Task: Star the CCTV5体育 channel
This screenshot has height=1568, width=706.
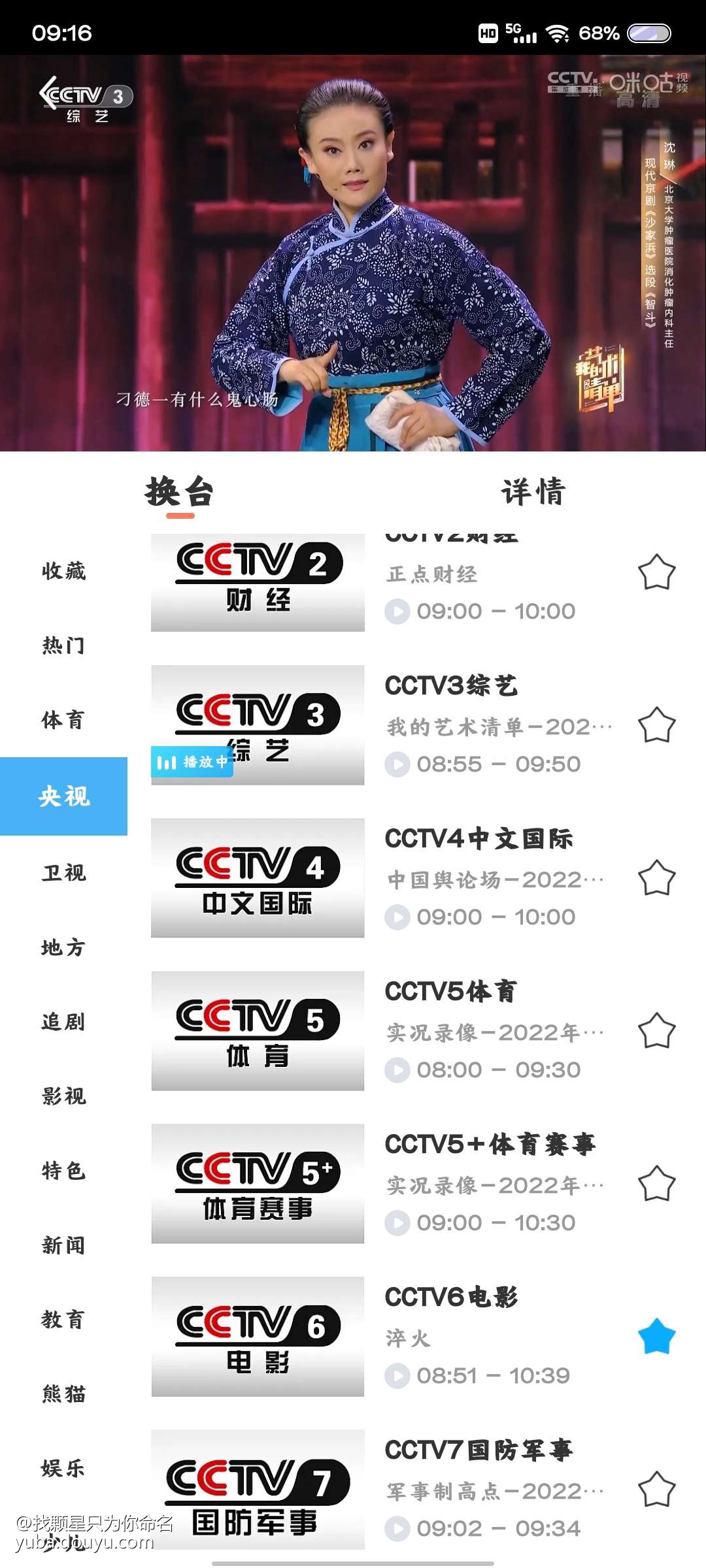Action: 656,1031
